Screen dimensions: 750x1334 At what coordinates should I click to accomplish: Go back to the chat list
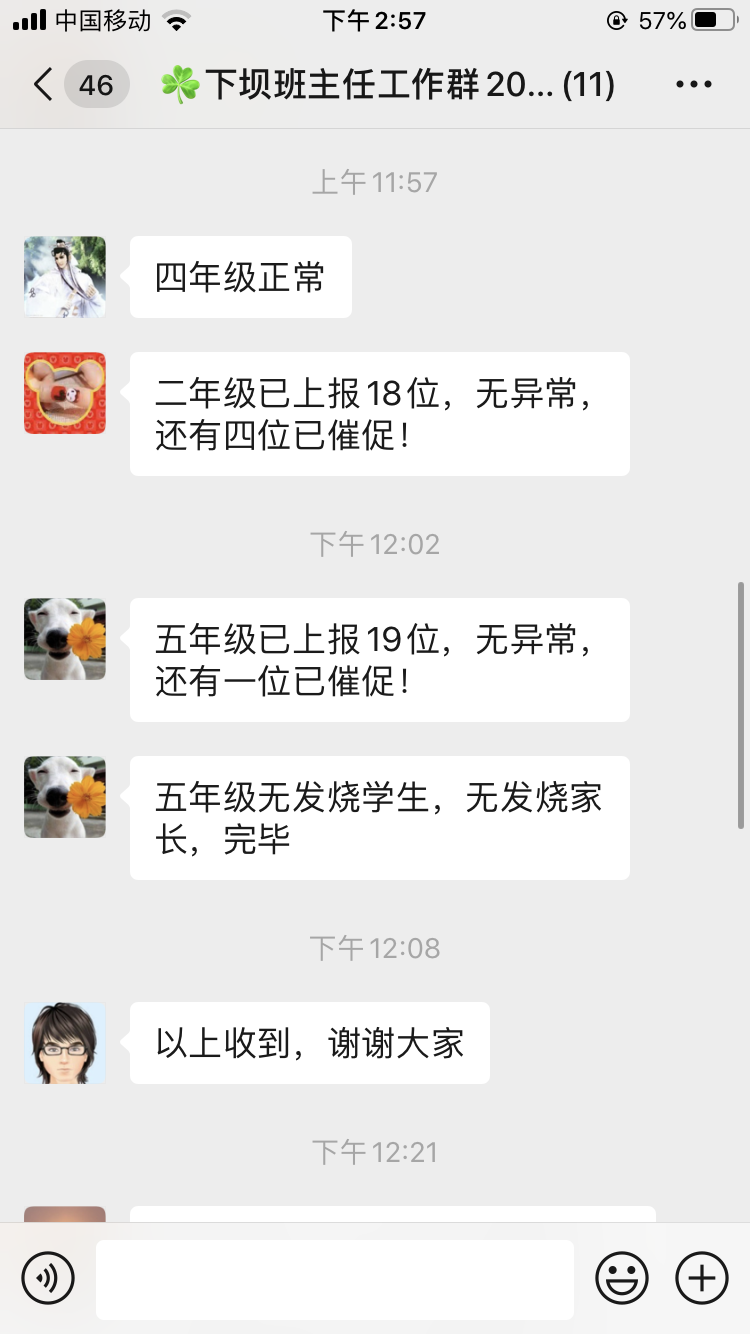(x=42, y=85)
